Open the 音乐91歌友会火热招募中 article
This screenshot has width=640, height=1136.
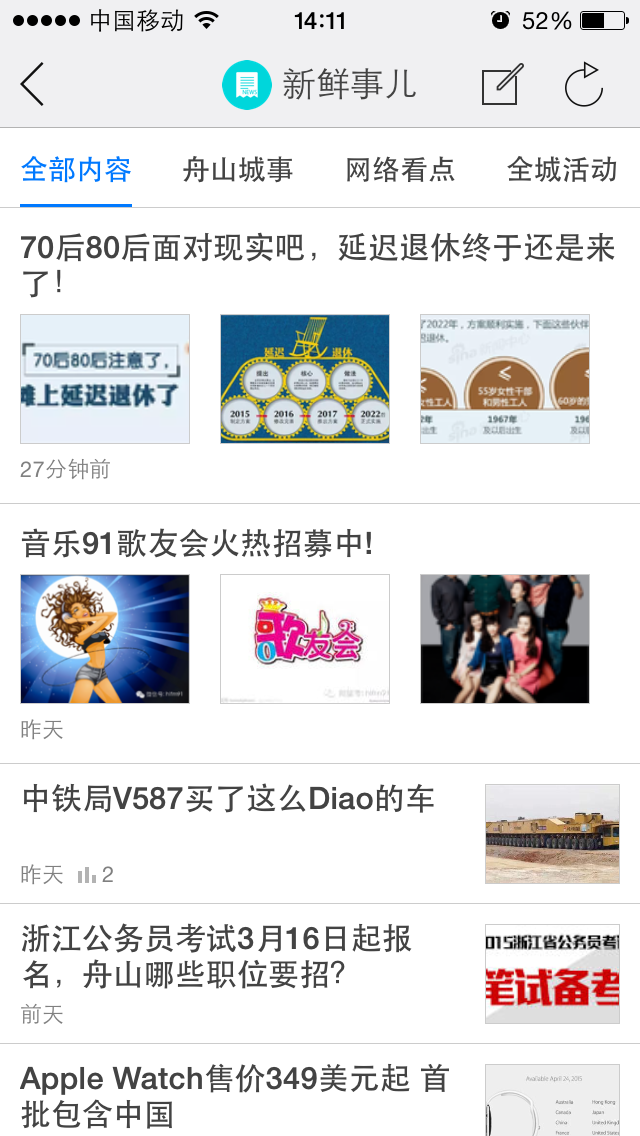197,544
